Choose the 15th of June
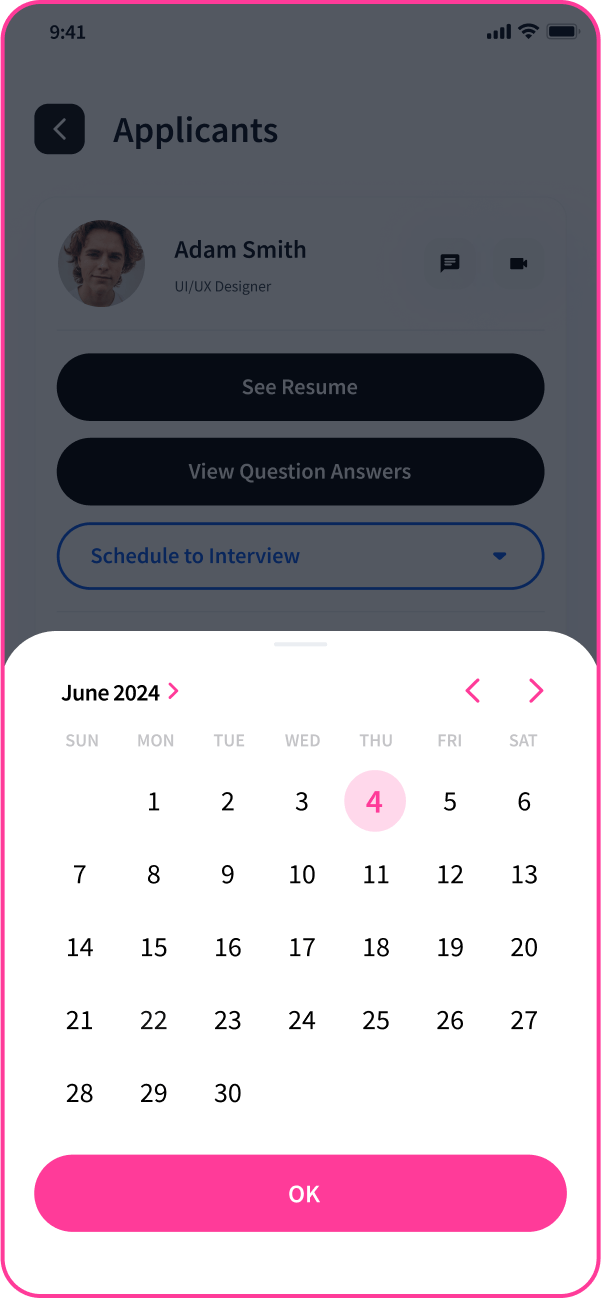 [x=154, y=948]
